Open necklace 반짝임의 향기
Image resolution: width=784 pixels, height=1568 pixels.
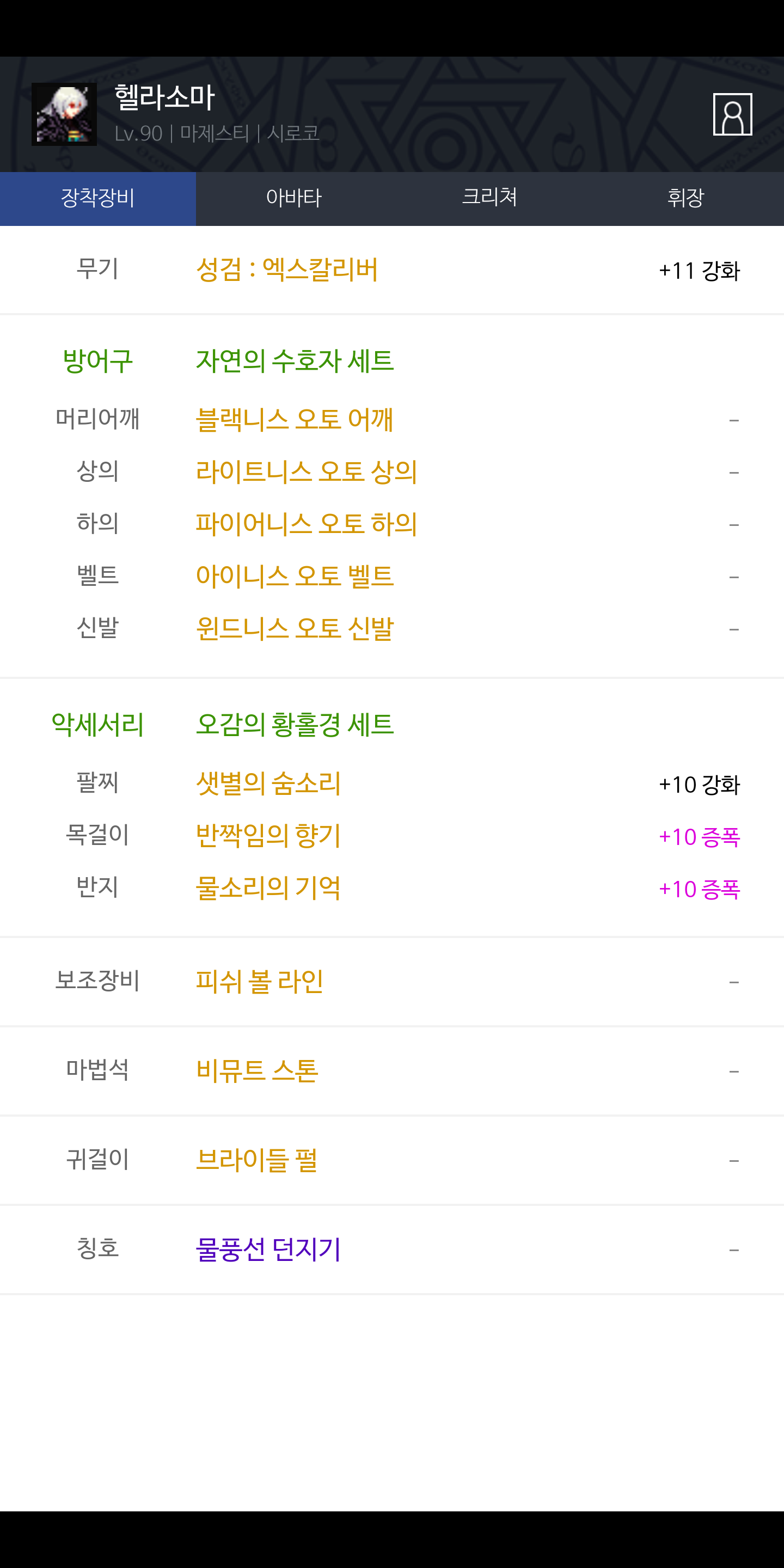[x=268, y=836]
